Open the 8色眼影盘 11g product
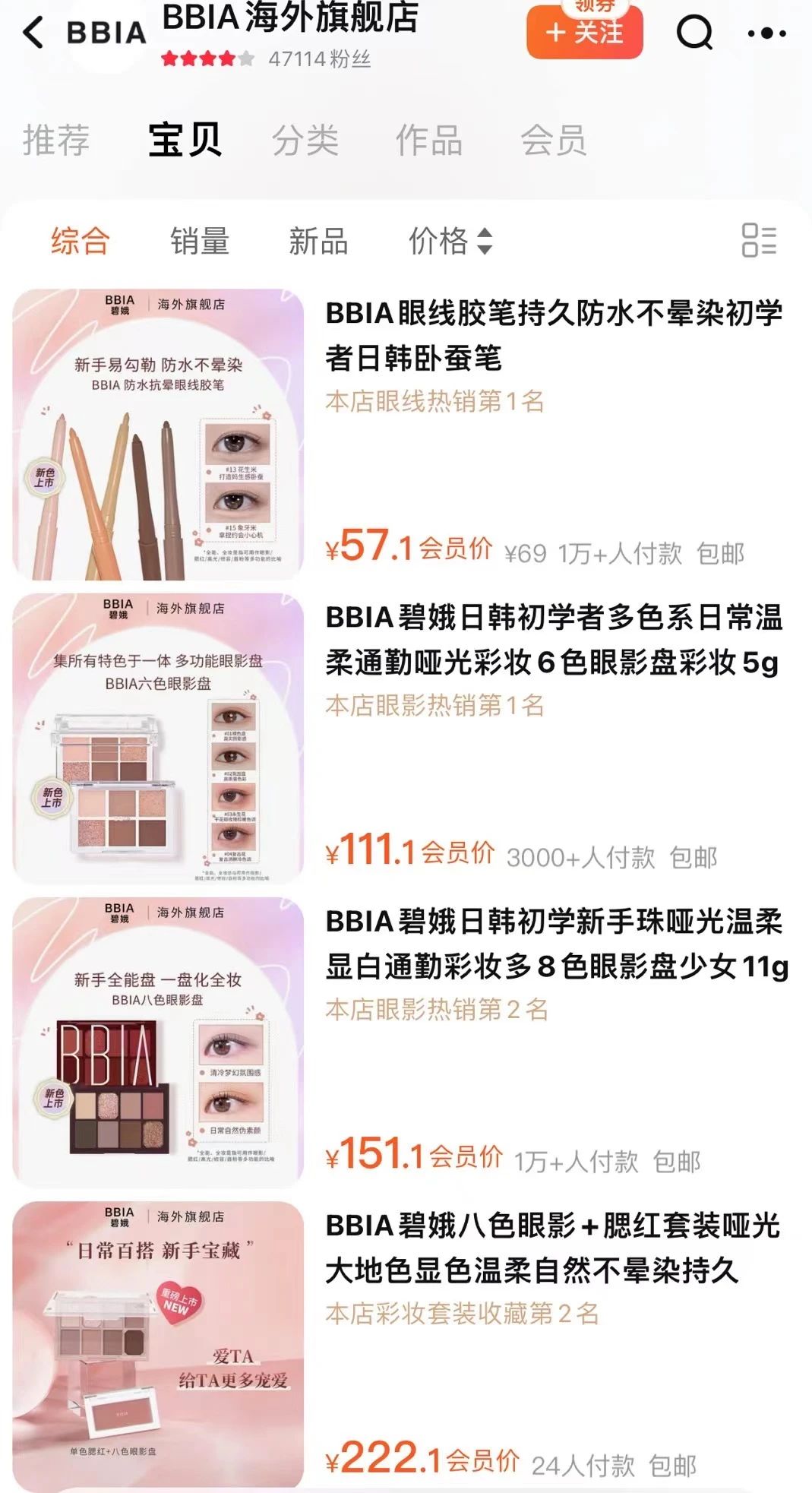The image size is (812, 1493). pos(556,944)
